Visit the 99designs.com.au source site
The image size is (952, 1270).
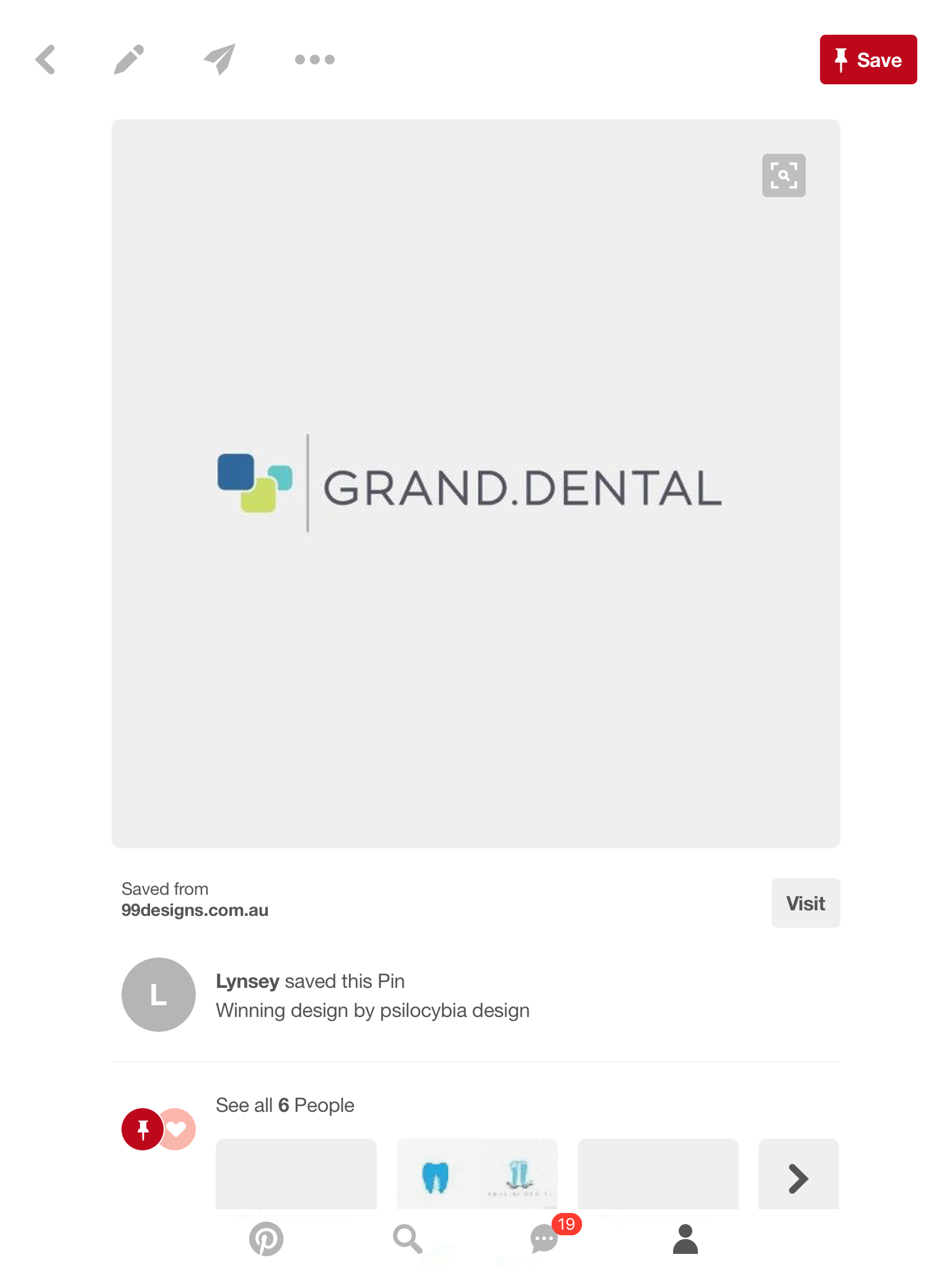[805, 903]
